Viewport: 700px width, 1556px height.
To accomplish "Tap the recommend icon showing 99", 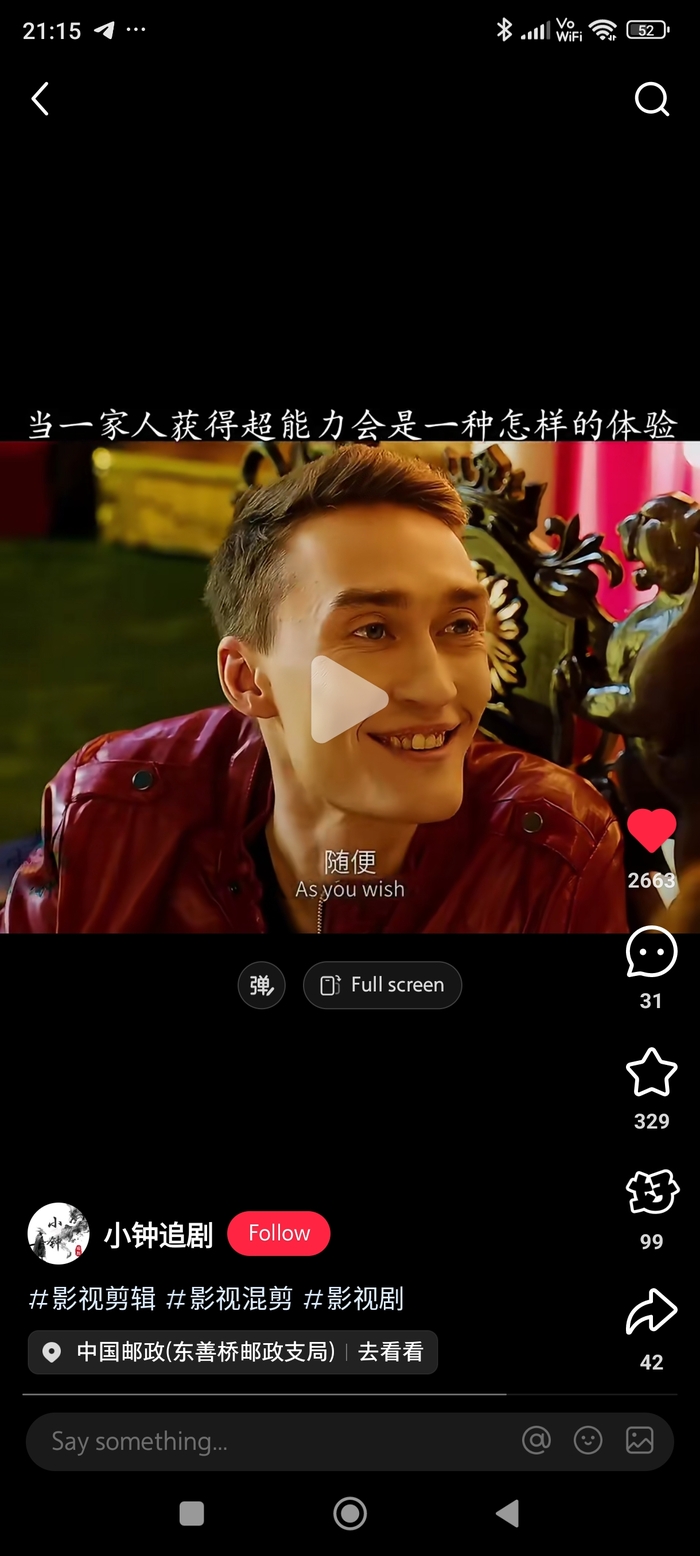I will [x=651, y=1193].
